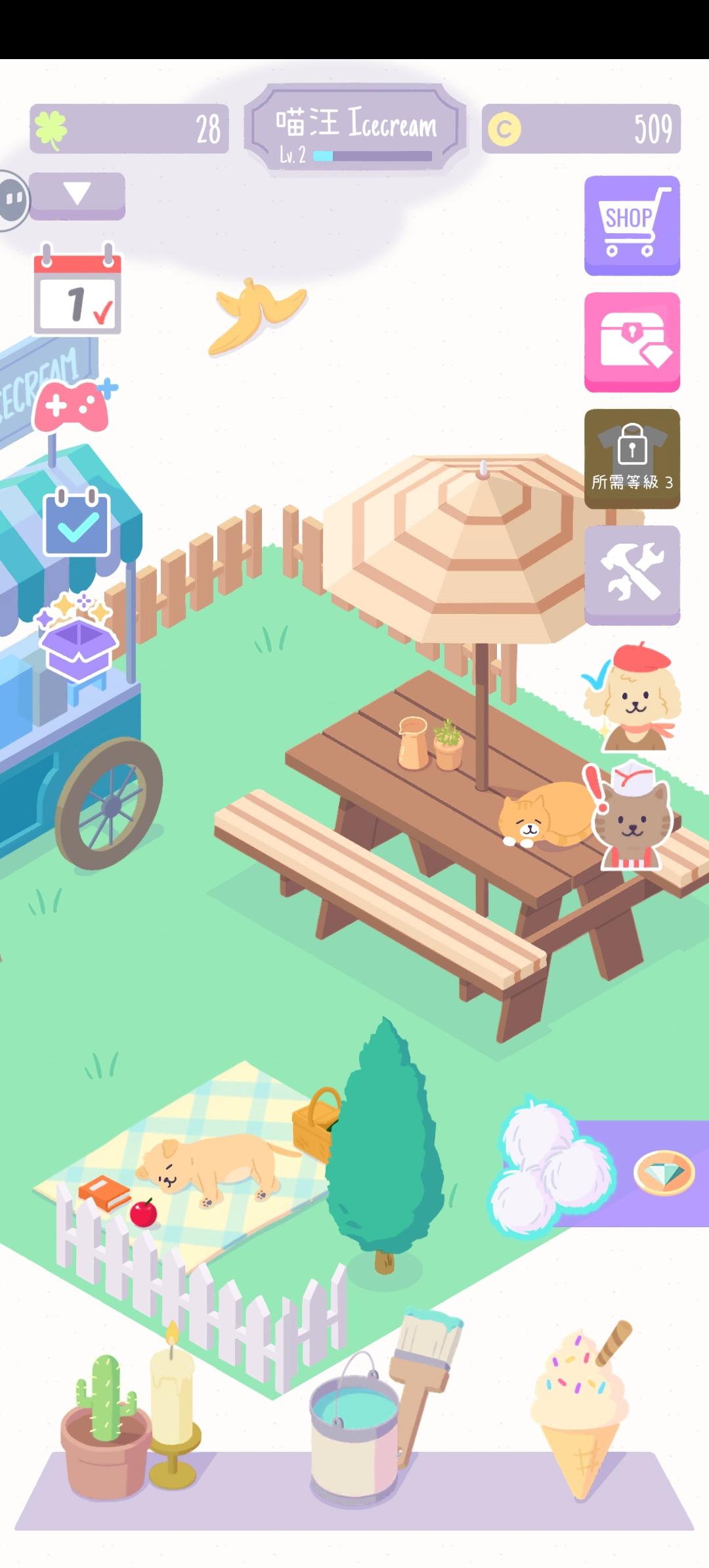Toggle the small chat bubble icon top left

click(13, 197)
